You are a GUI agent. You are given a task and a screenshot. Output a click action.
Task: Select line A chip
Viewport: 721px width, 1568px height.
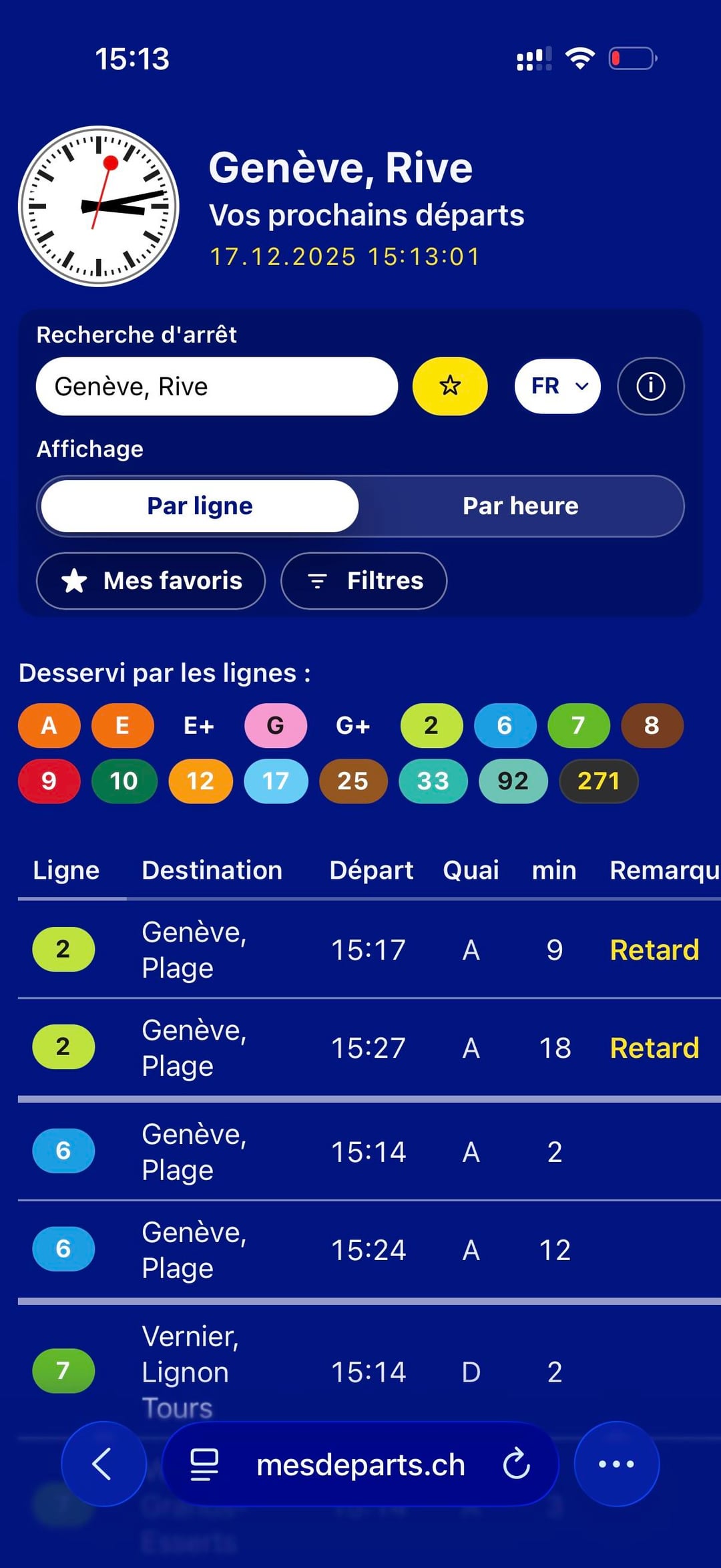pyautogui.click(x=49, y=726)
